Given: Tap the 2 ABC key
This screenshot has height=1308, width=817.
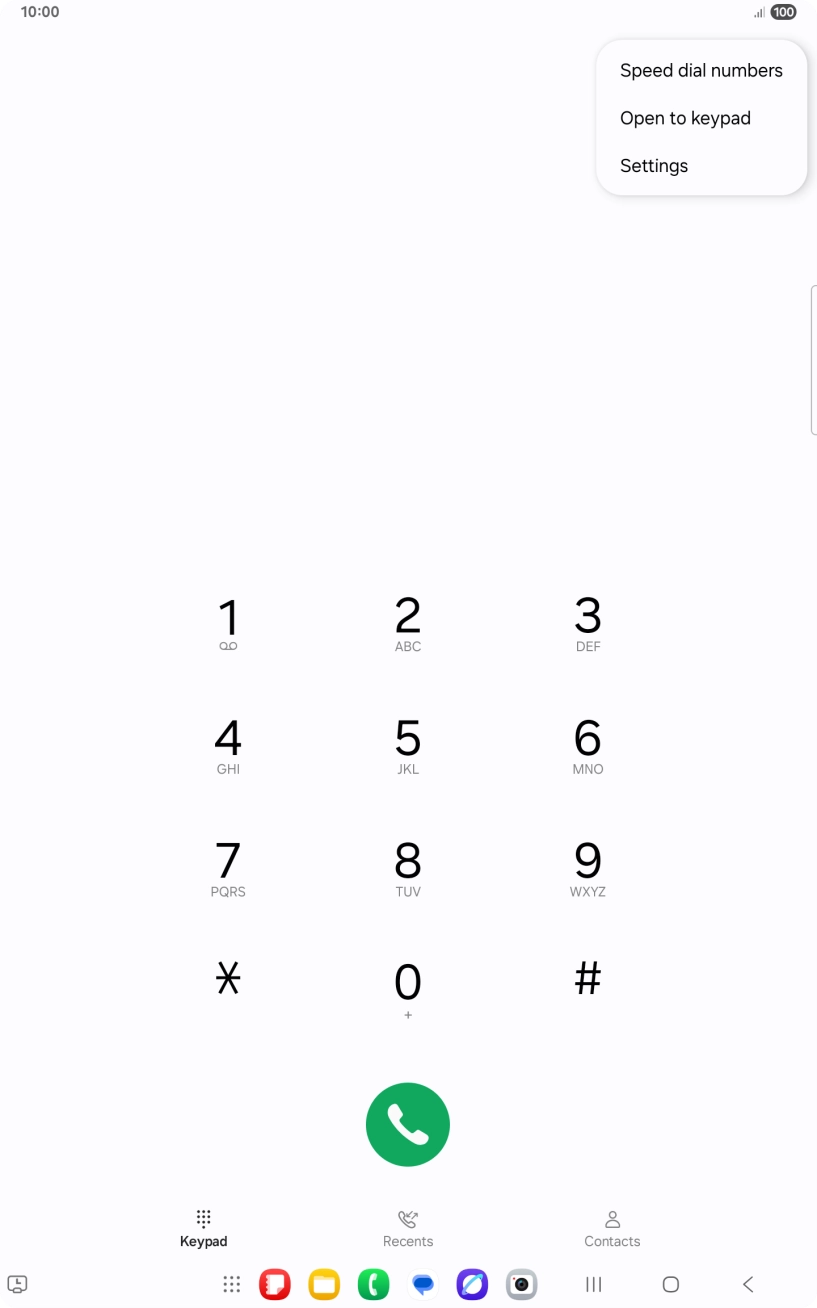Looking at the screenshot, I should [408, 623].
